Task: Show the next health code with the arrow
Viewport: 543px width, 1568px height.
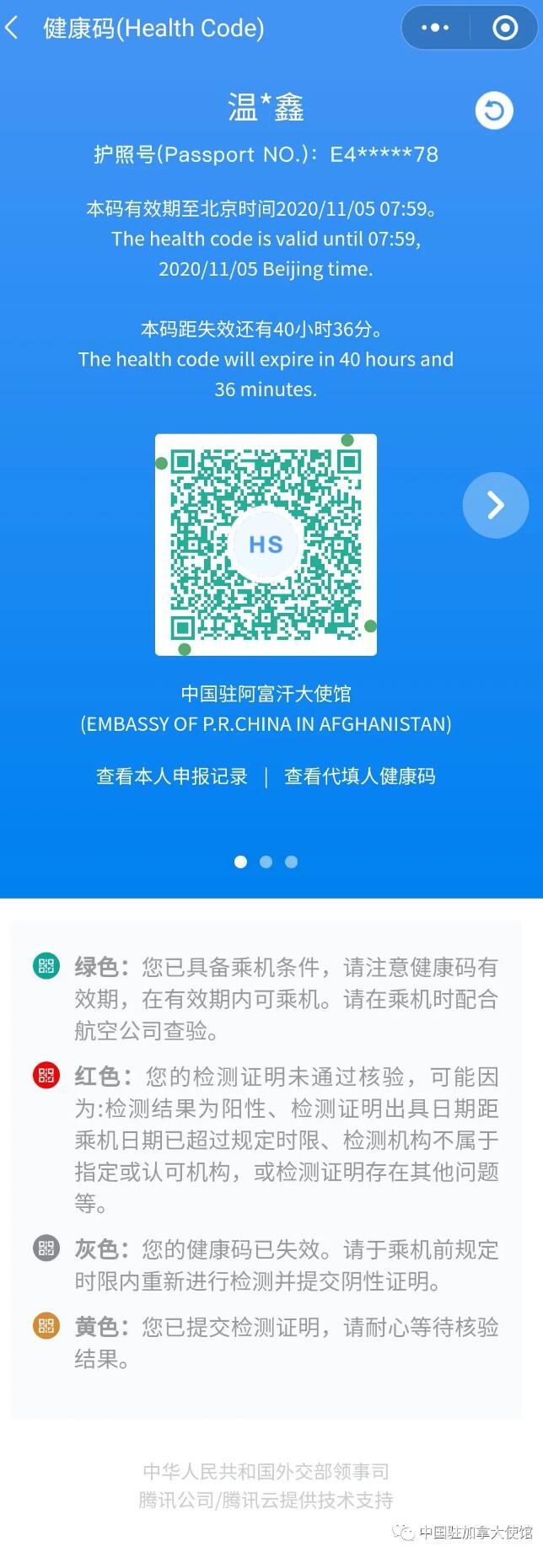Action: click(496, 505)
